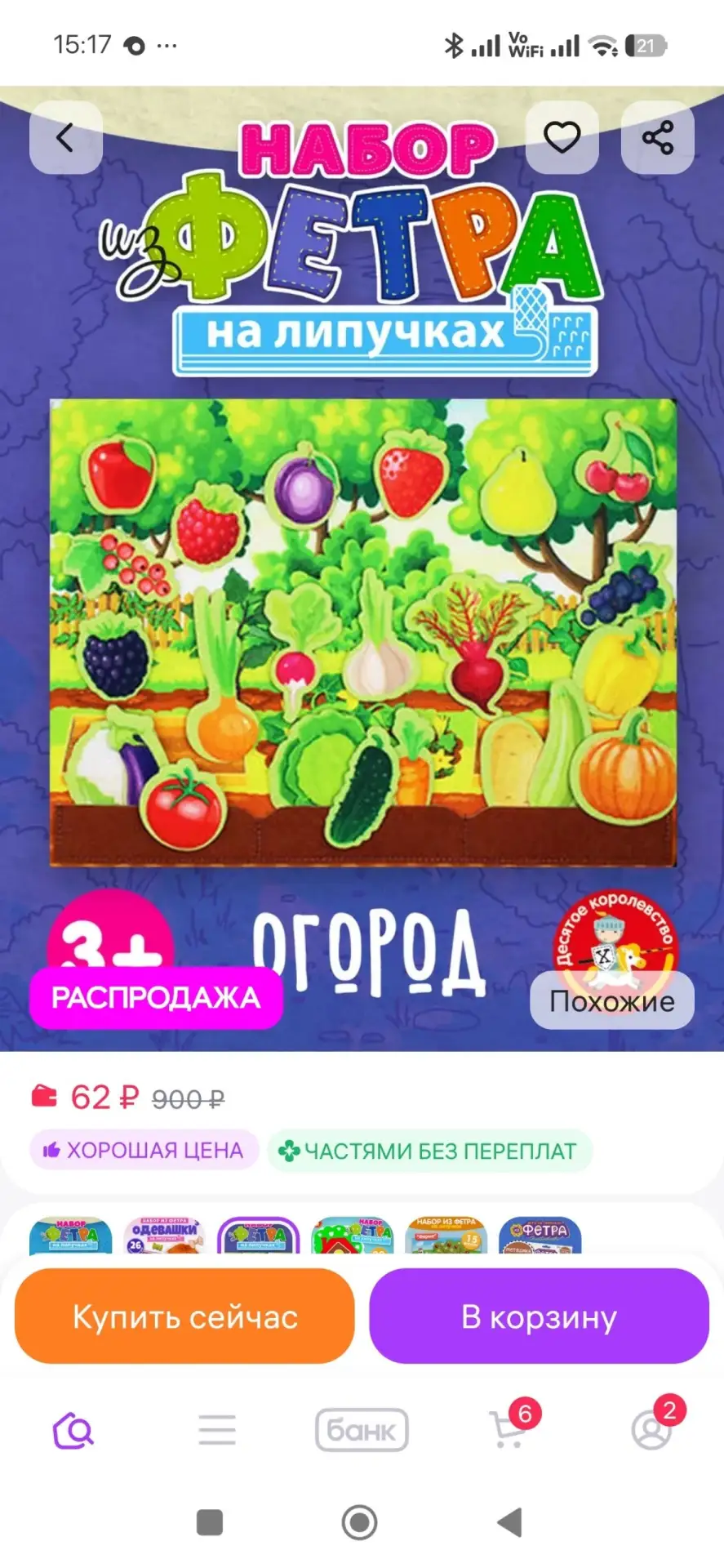
Task: Switch to the Банк tab
Action: [362, 1430]
